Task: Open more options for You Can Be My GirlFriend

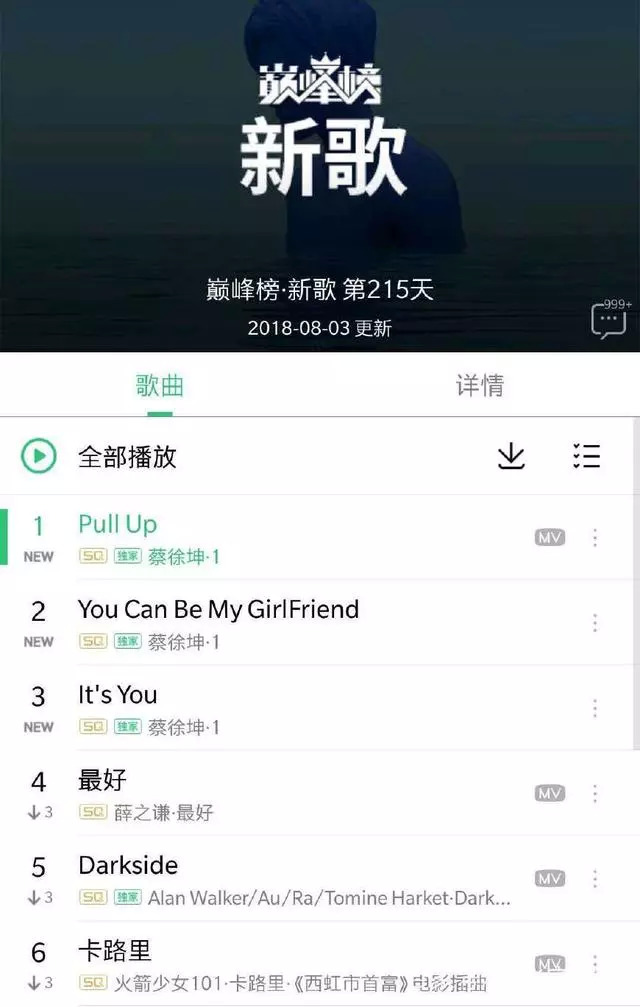Action: point(595,623)
